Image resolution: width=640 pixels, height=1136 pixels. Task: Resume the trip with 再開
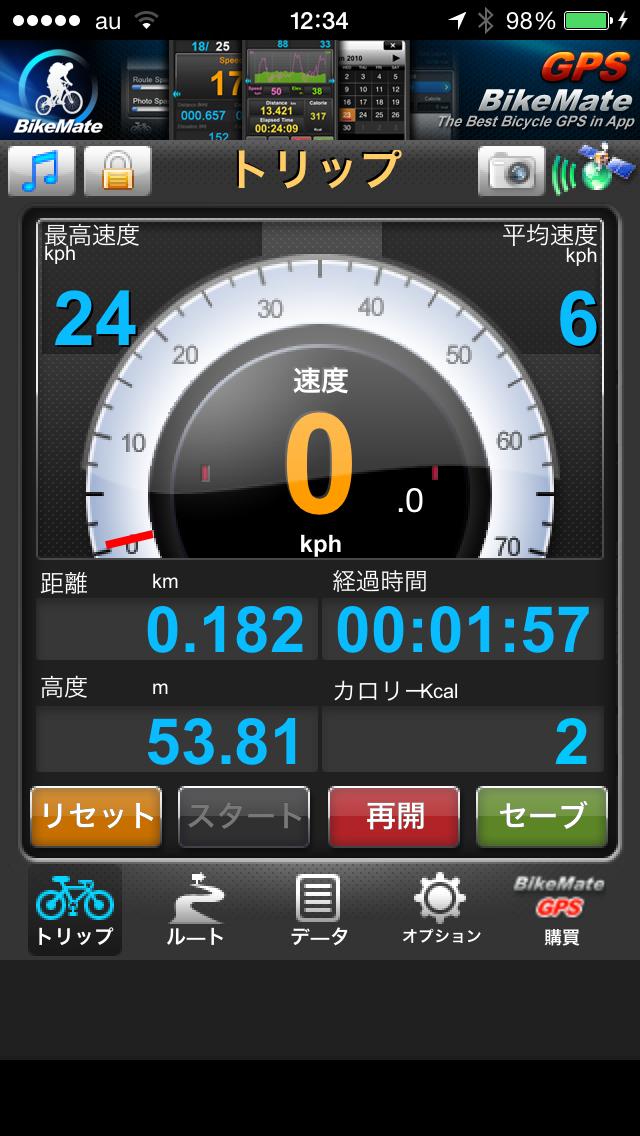(x=394, y=816)
